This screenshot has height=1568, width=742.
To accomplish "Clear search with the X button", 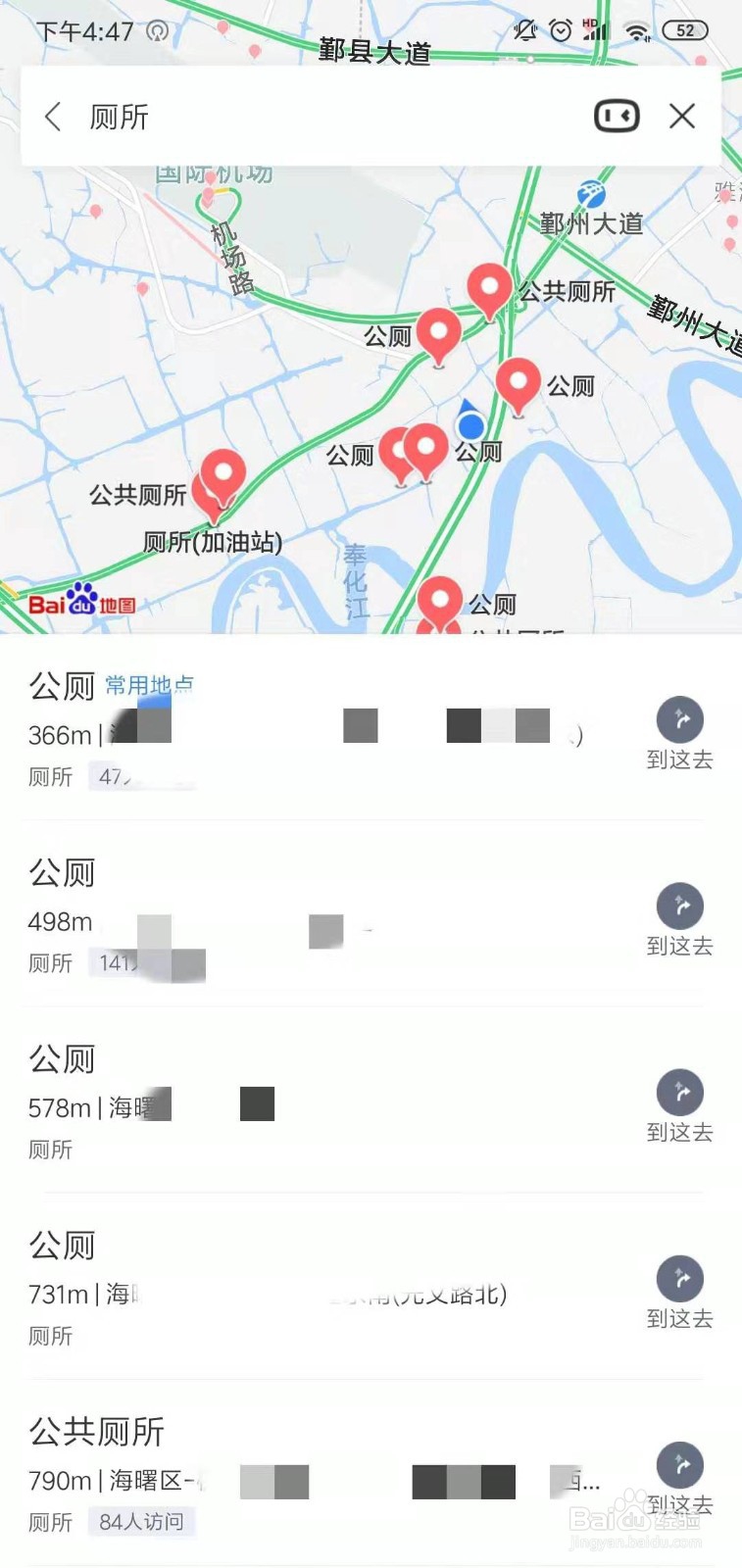I will click(x=682, y=117).
